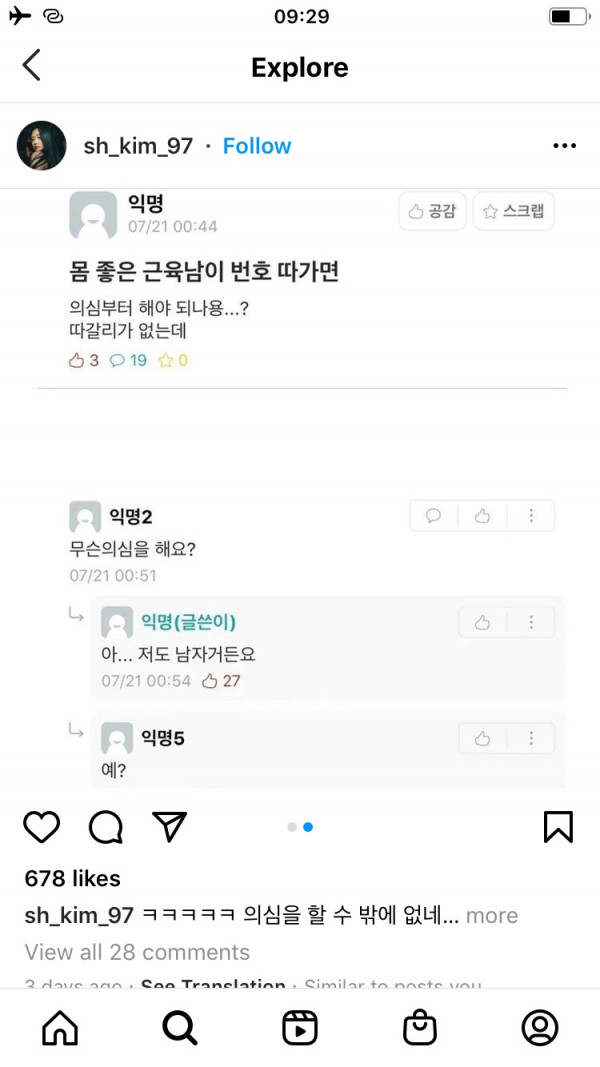Screen dimensions: 600x1067
Task: Open the Search tab
Action: point(180,1028)
